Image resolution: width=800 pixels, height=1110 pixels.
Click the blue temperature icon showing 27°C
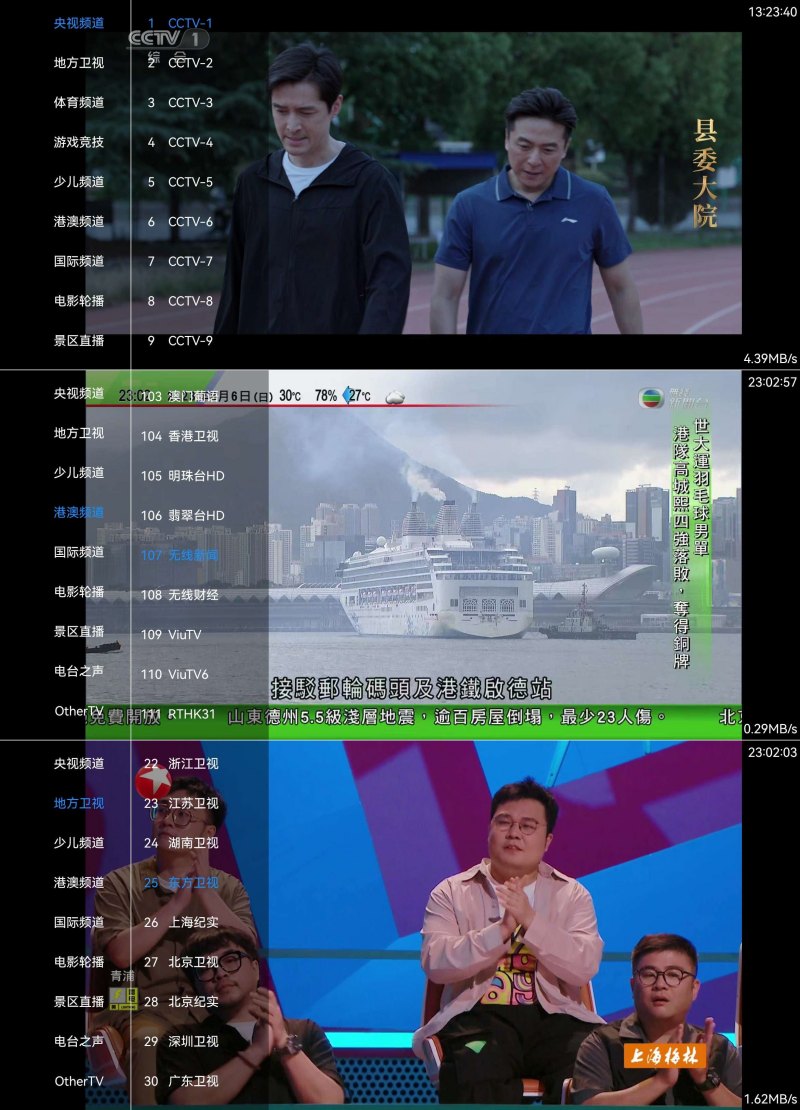pos(345,394)
